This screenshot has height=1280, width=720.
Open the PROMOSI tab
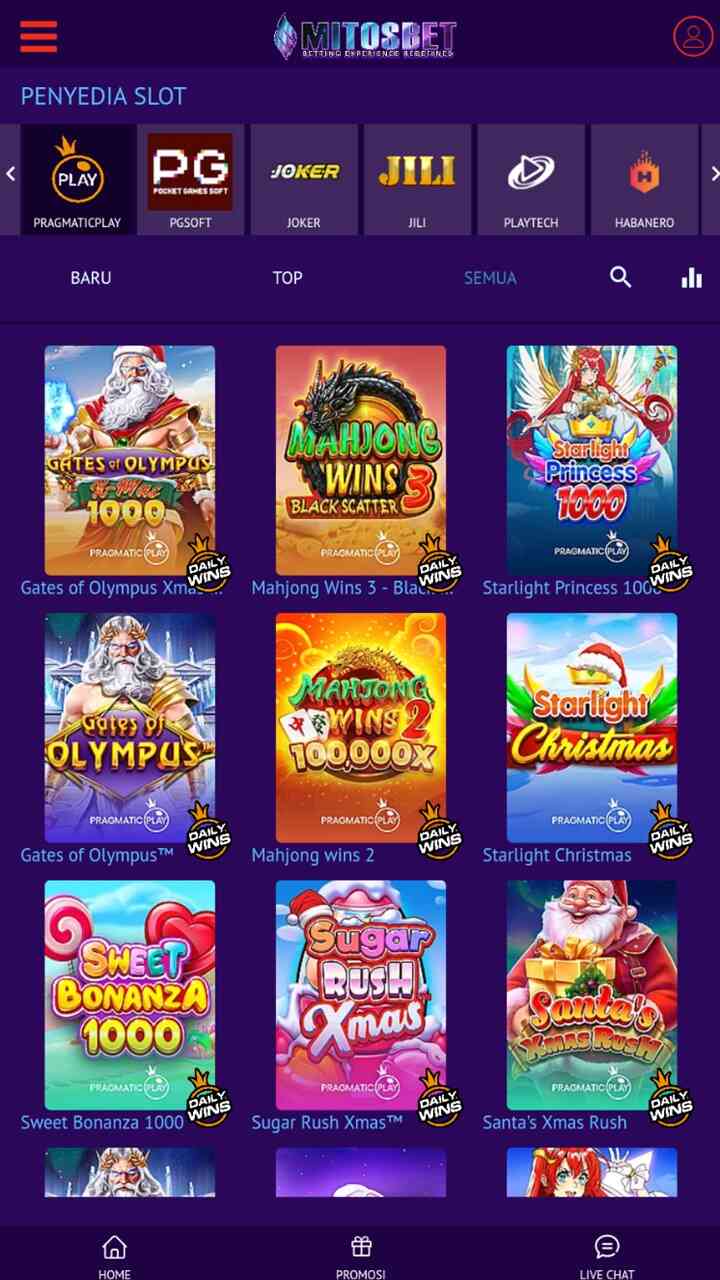[361, 1255]
